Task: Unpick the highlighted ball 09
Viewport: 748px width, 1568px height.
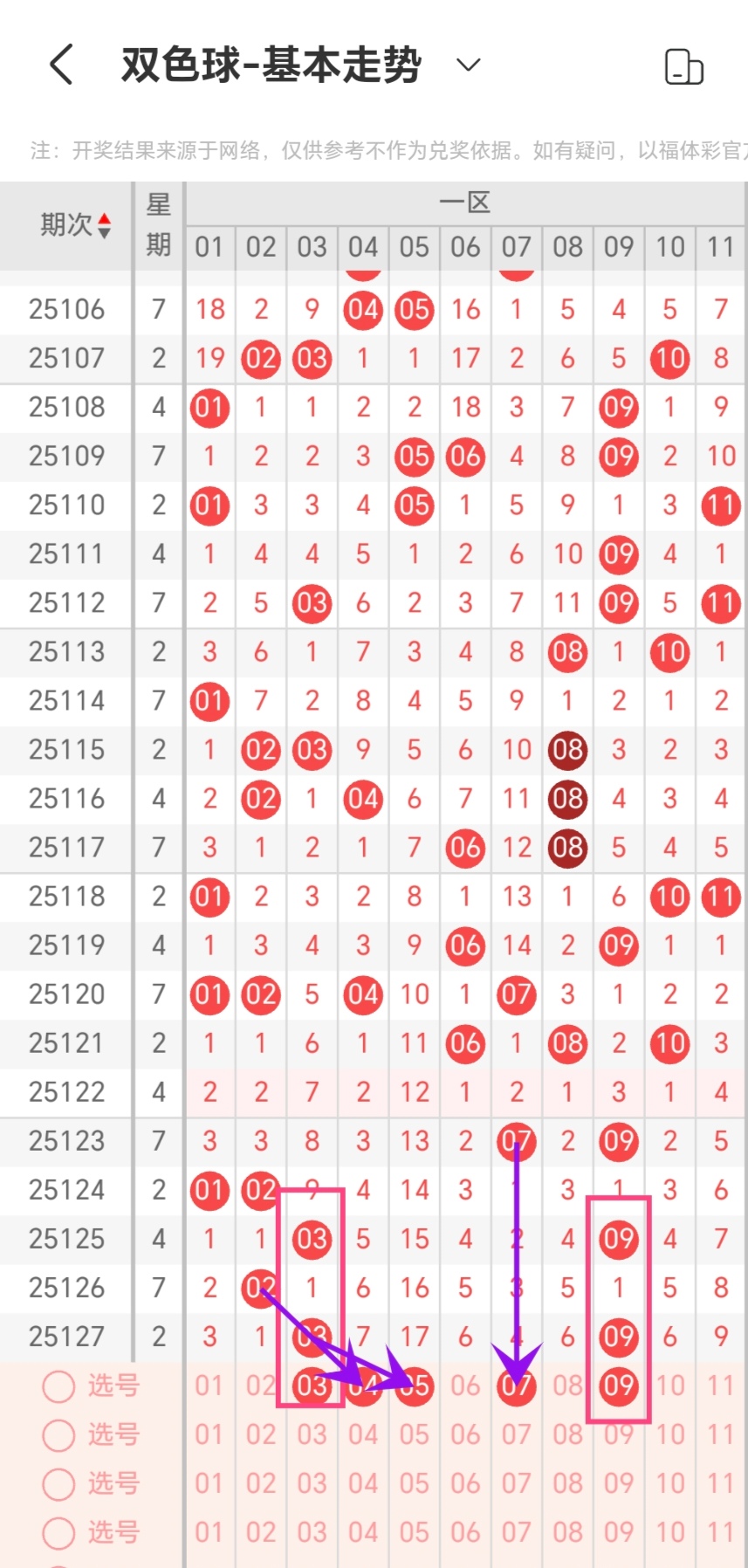Action: click(619, 1386)
